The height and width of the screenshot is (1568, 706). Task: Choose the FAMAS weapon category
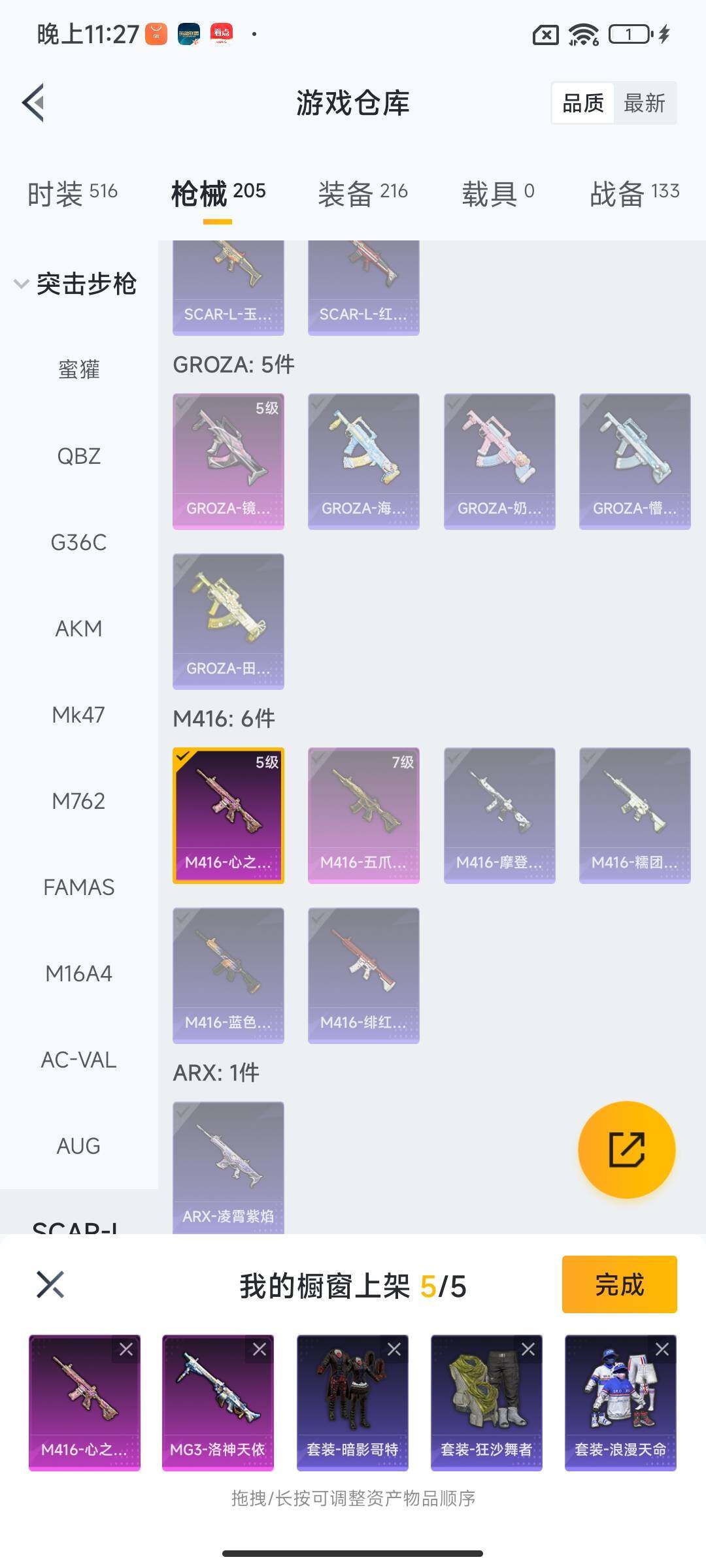pyautogui.click(x=78, y=887)
